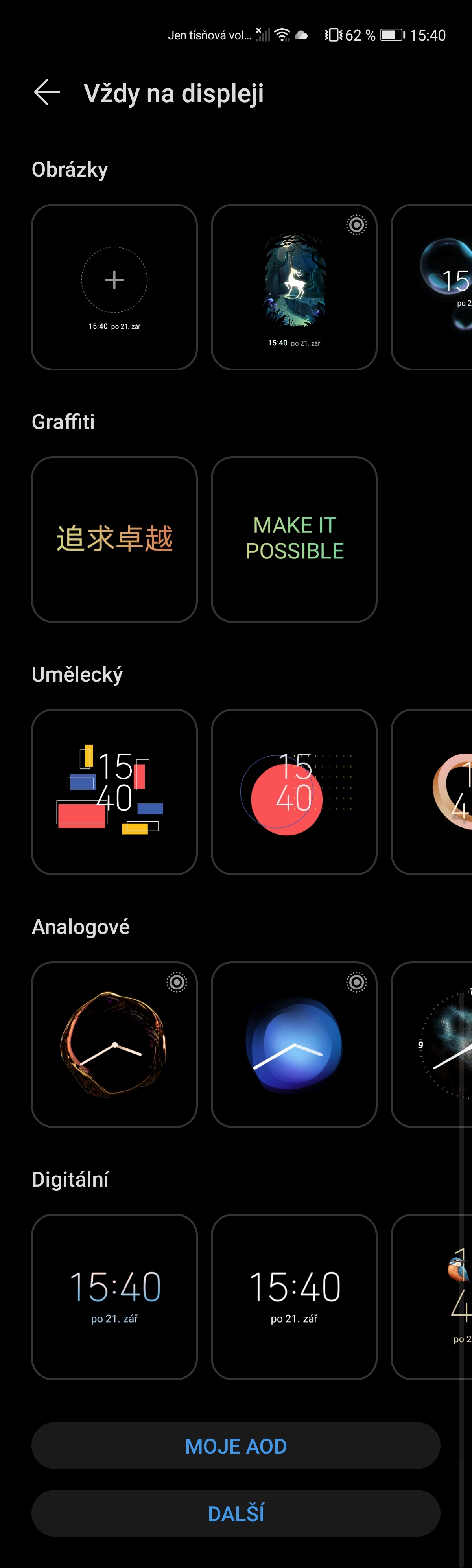Choose the red circle artistic clock
This screenshot has height=1568, width=472.
tap(294, 791)
